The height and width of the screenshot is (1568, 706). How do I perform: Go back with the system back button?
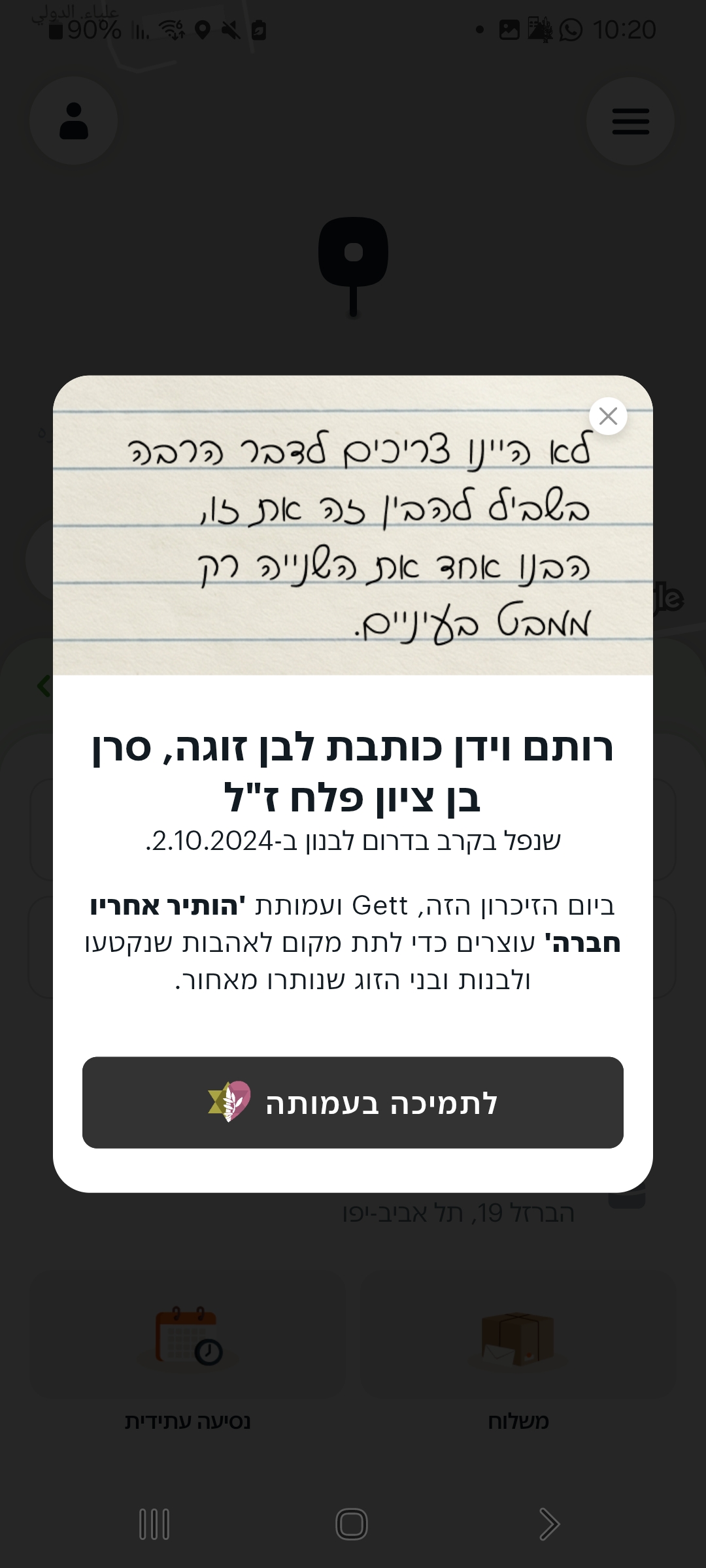point(548,1525)
